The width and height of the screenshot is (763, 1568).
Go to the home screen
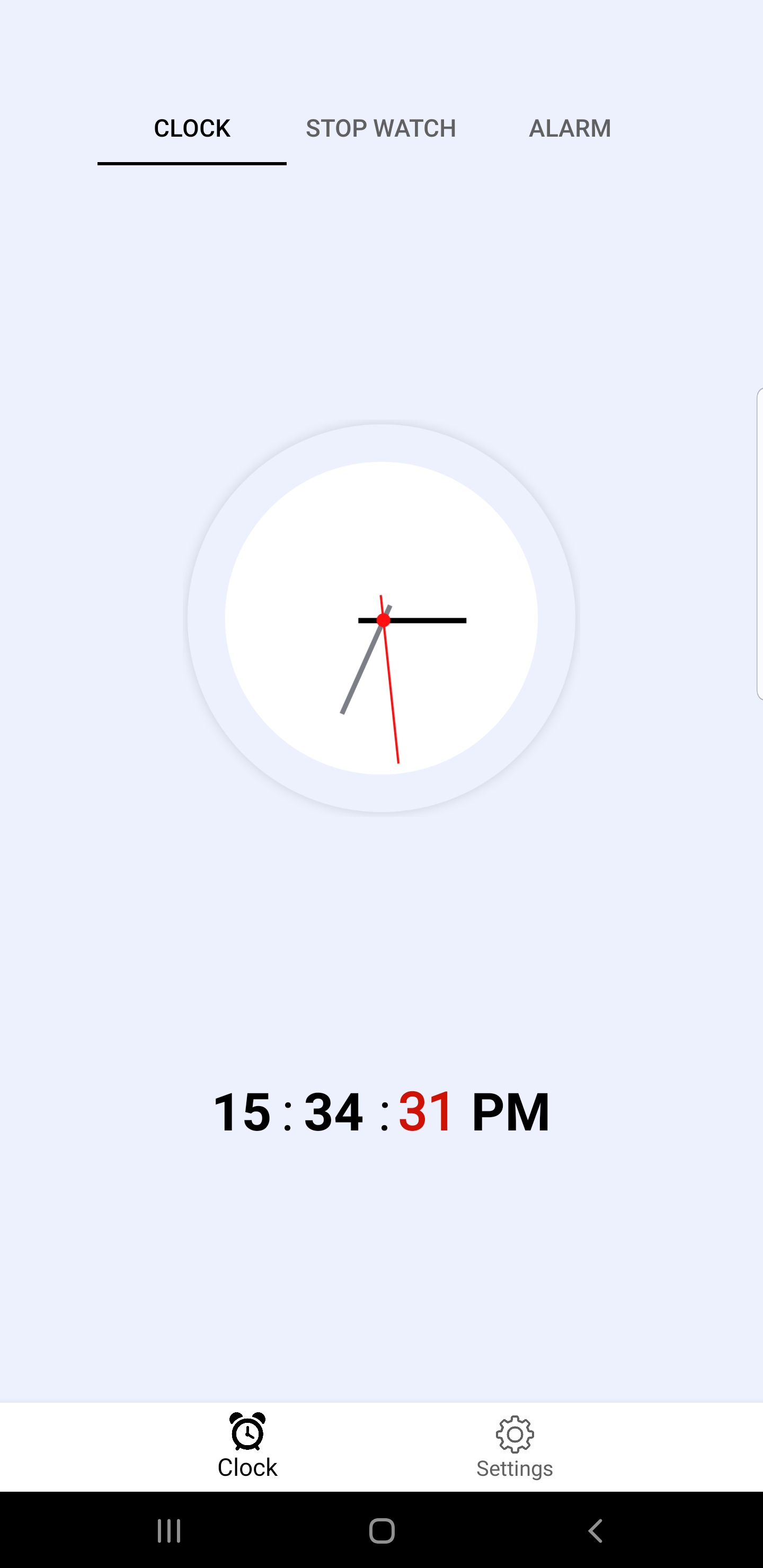(x=382, y=1530)
